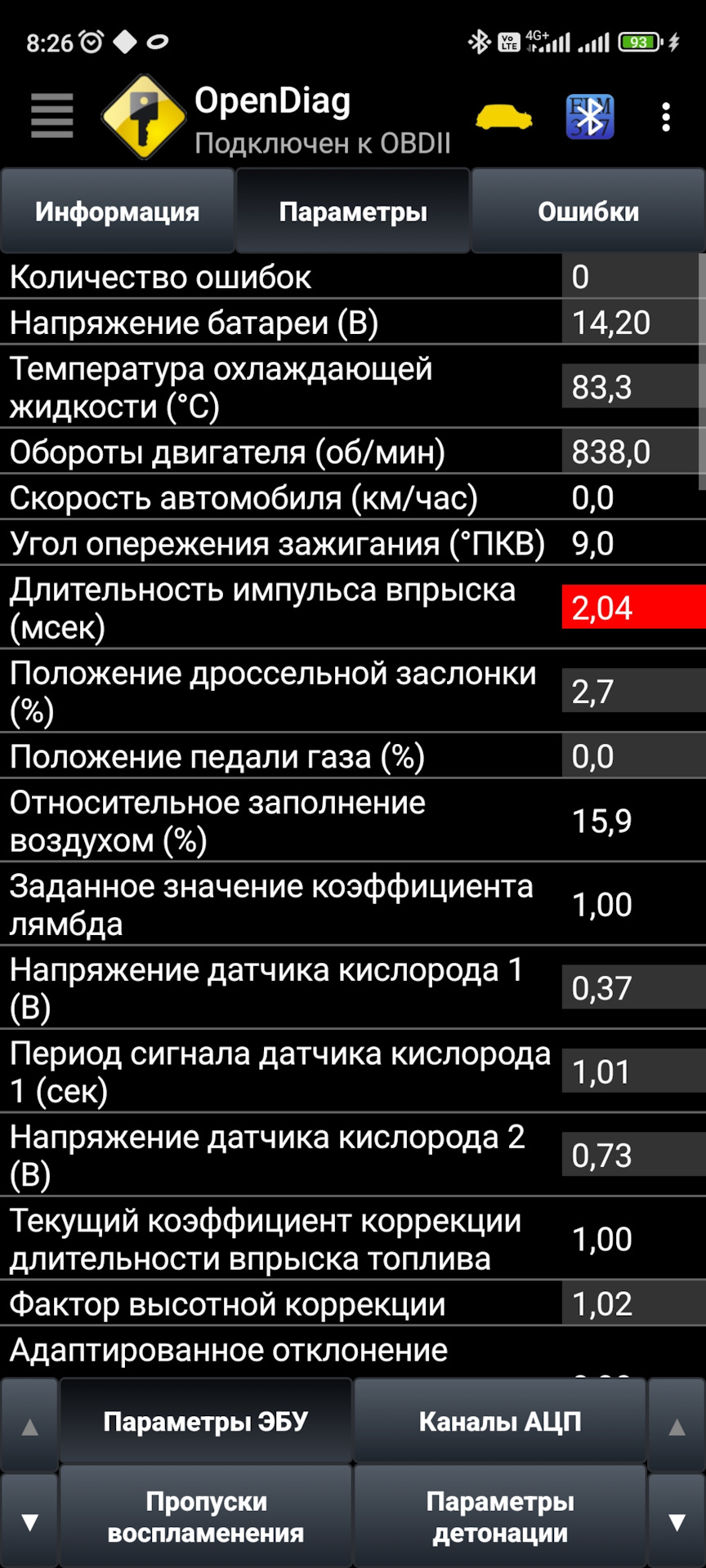
Task: Show Параметры ЭБУ group
Action: (x=206, y=1422)
